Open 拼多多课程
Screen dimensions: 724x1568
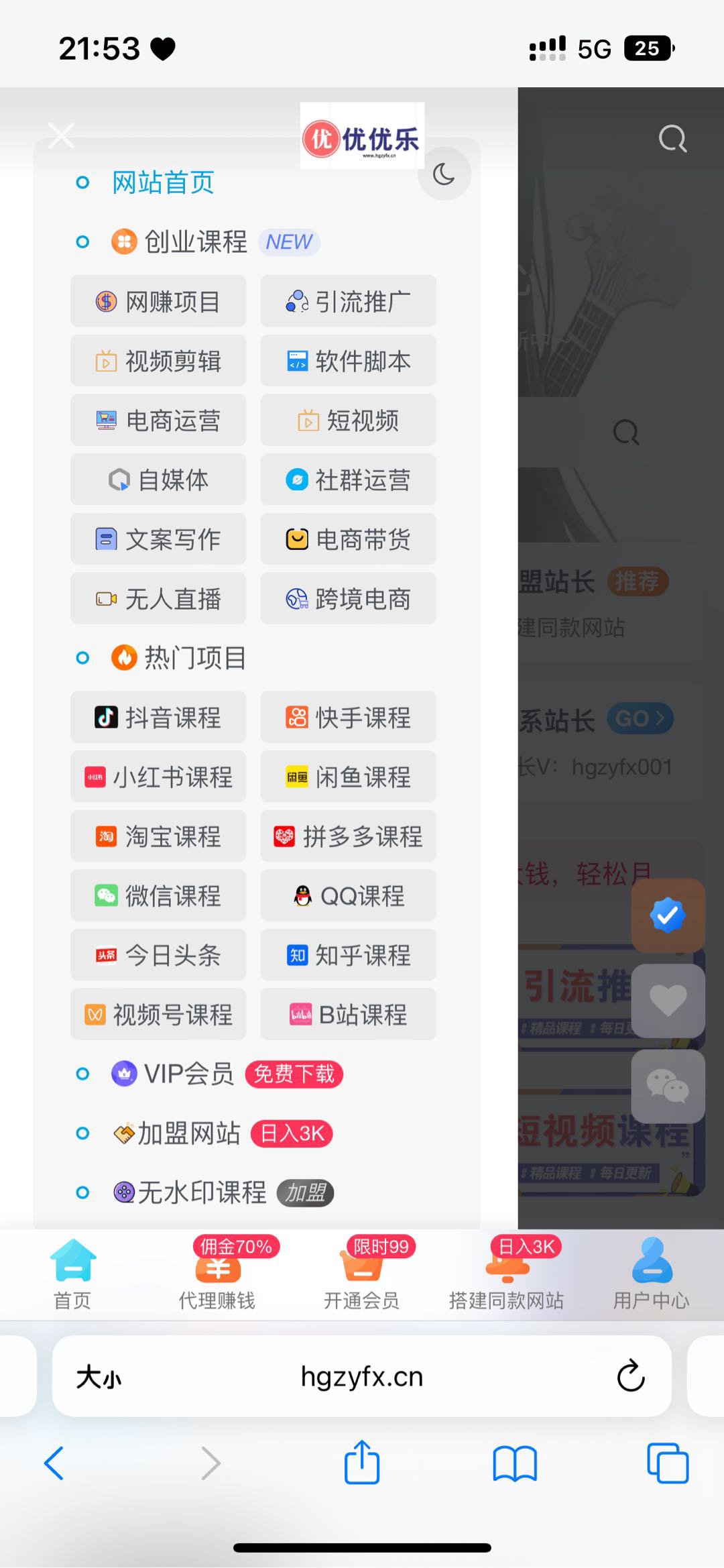pos(348,836)
